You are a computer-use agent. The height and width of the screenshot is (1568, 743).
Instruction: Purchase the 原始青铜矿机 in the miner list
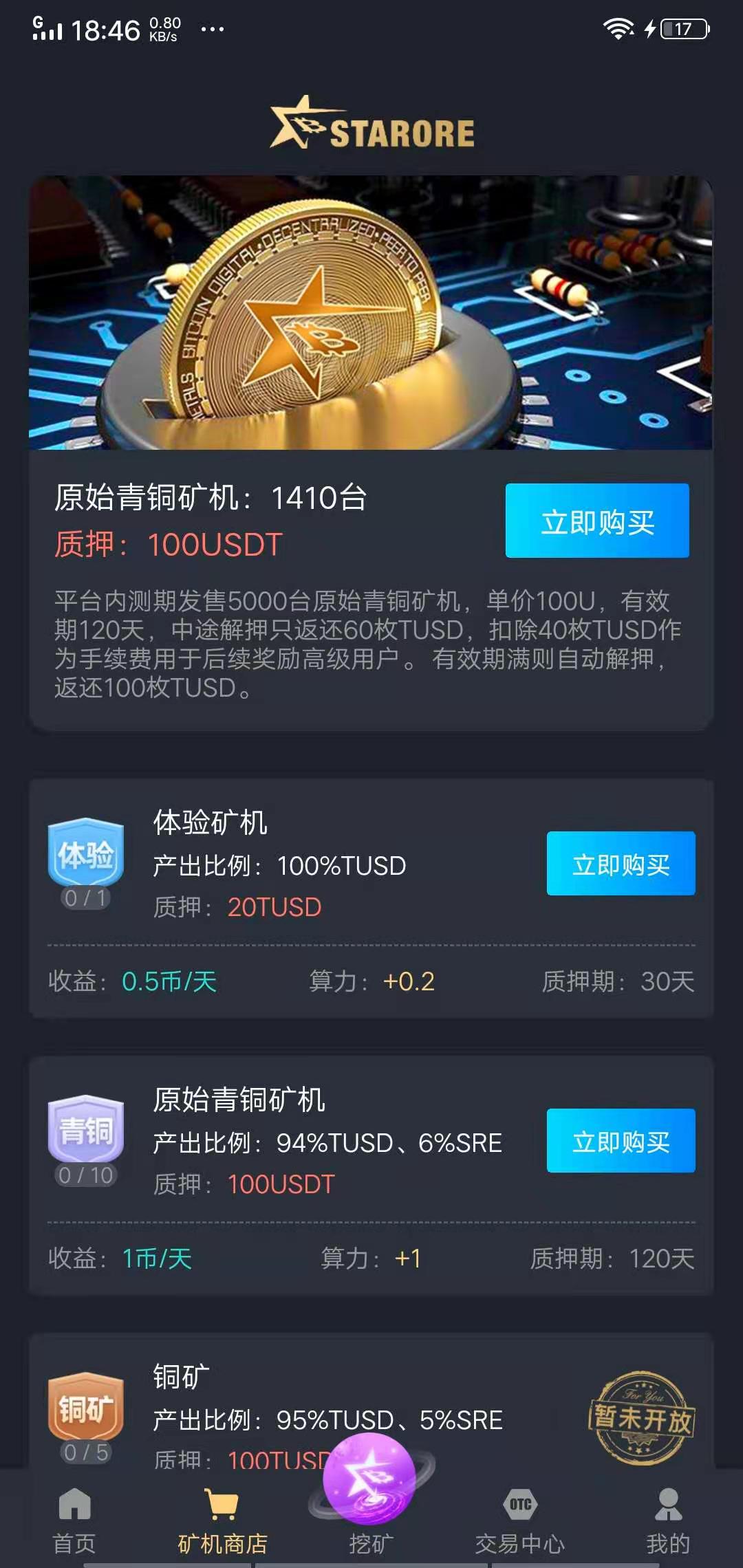point(621,1141)
